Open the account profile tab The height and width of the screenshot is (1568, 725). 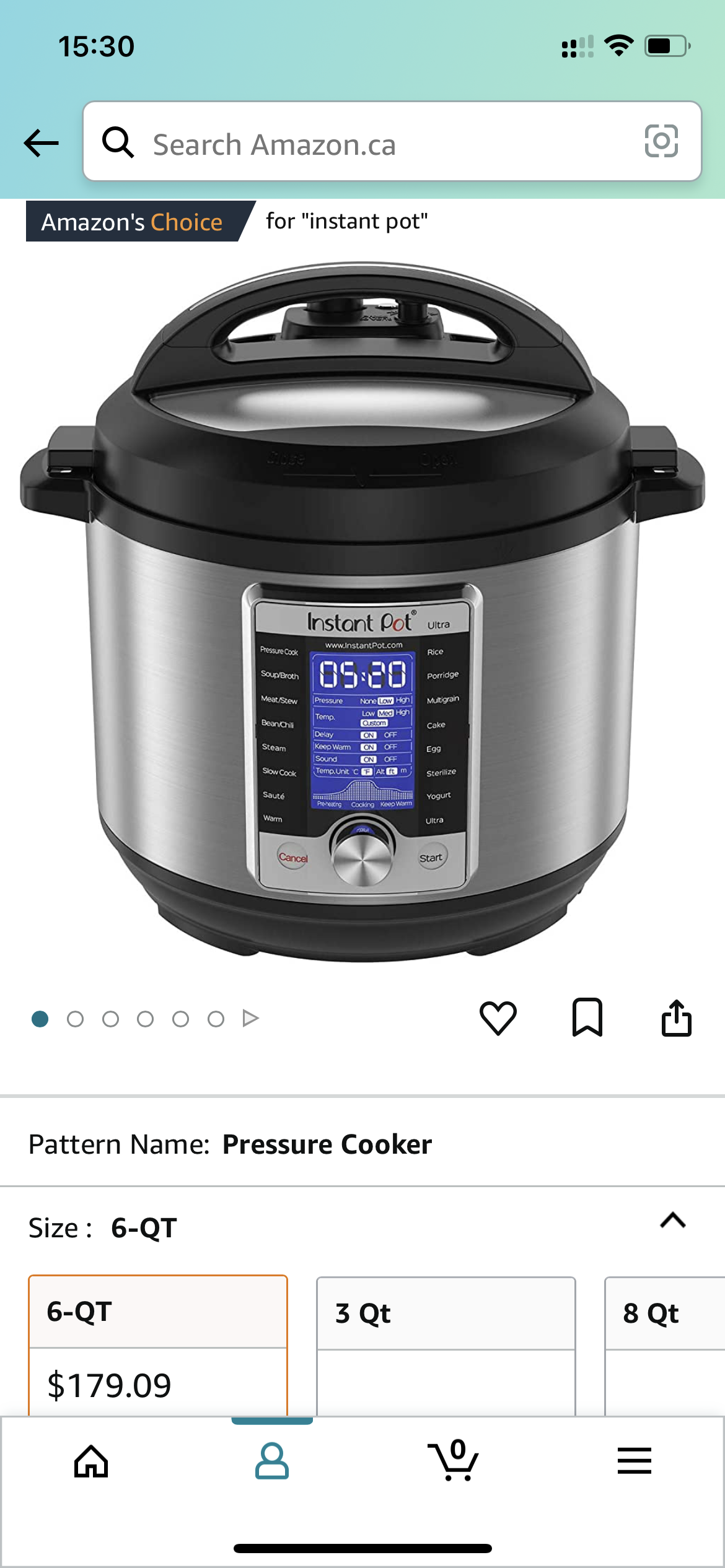point(272,1461)
